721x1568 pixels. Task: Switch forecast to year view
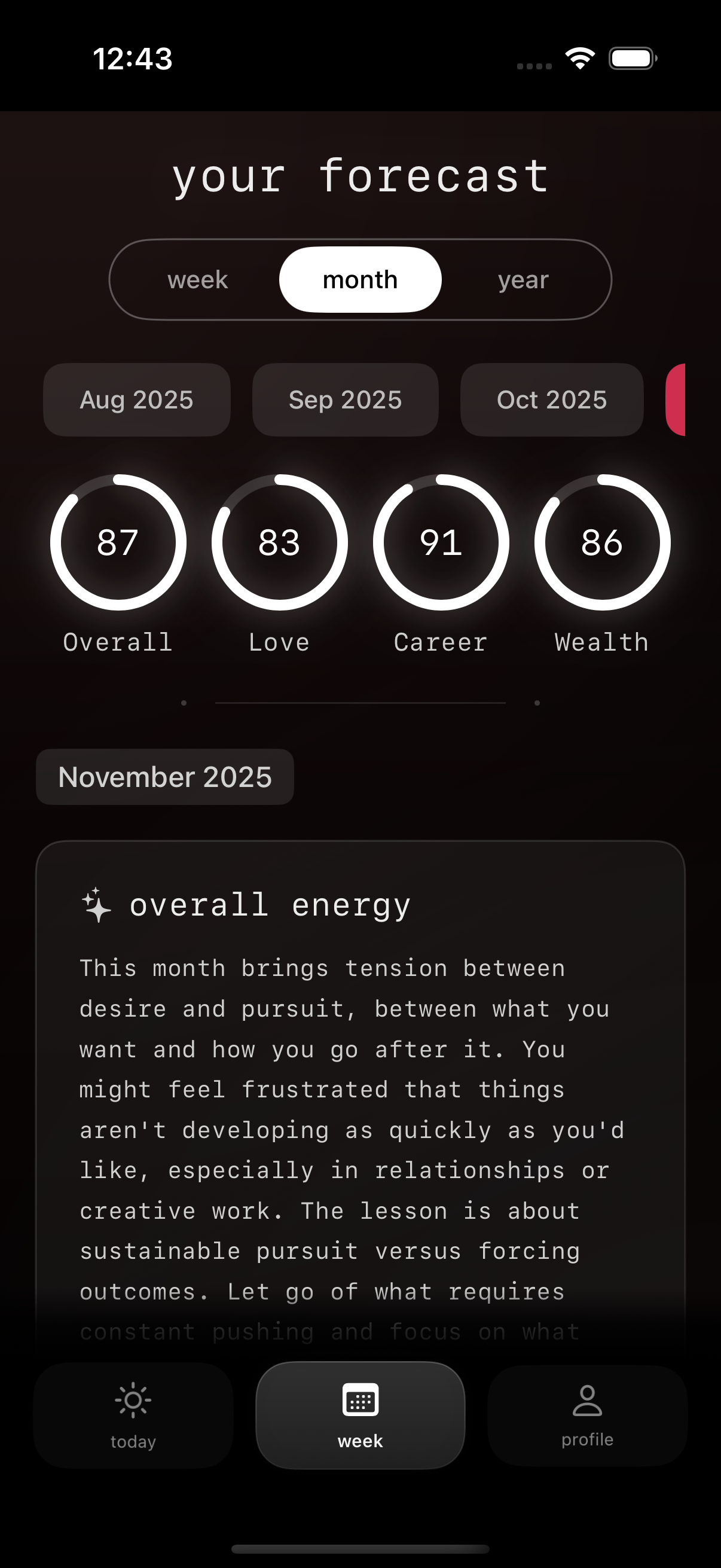tap(523, 279)
